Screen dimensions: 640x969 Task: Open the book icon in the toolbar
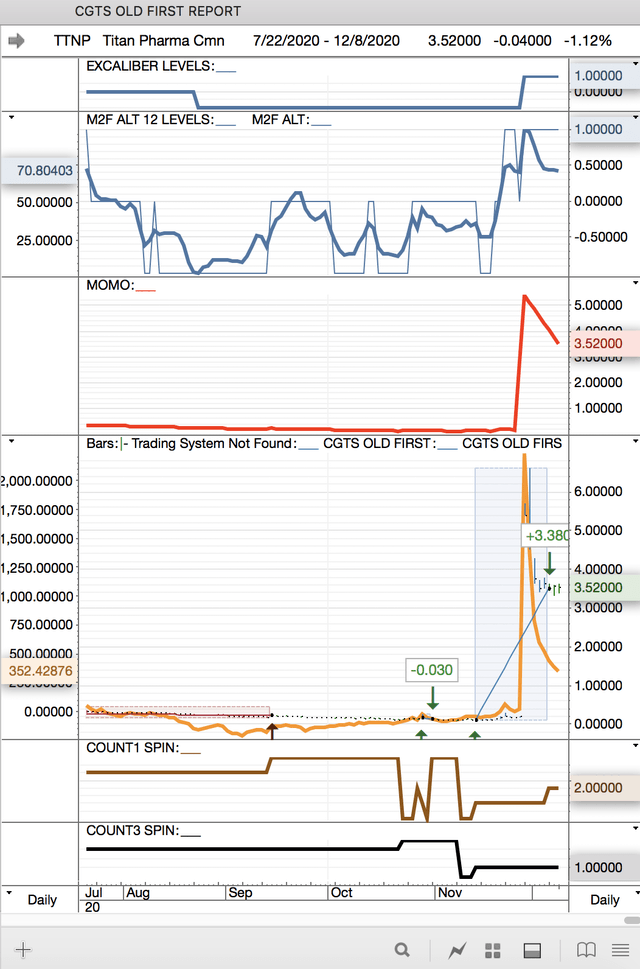click(586, 950)
